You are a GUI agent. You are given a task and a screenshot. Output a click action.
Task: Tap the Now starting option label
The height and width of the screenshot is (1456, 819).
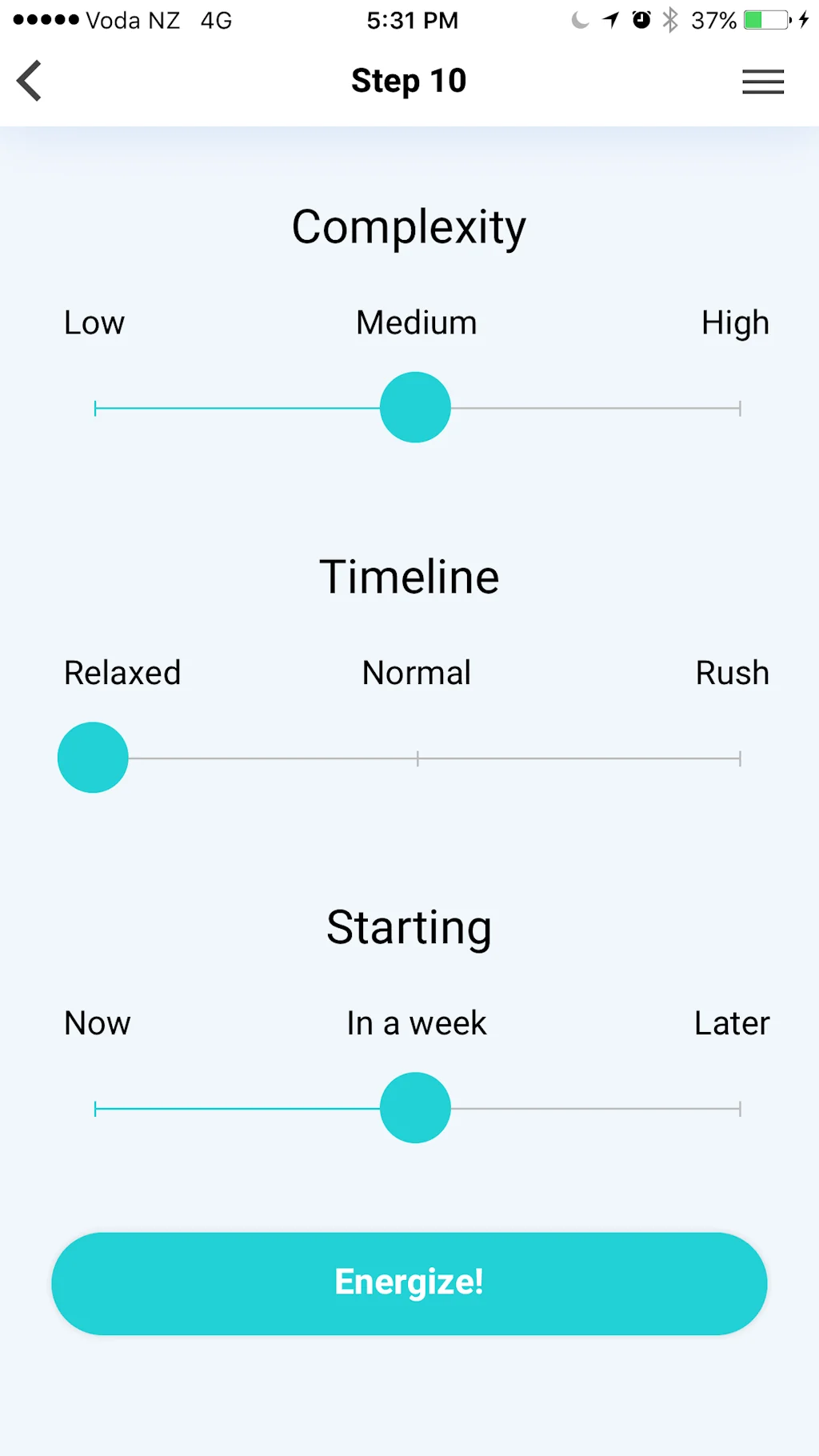point(97,1023)
